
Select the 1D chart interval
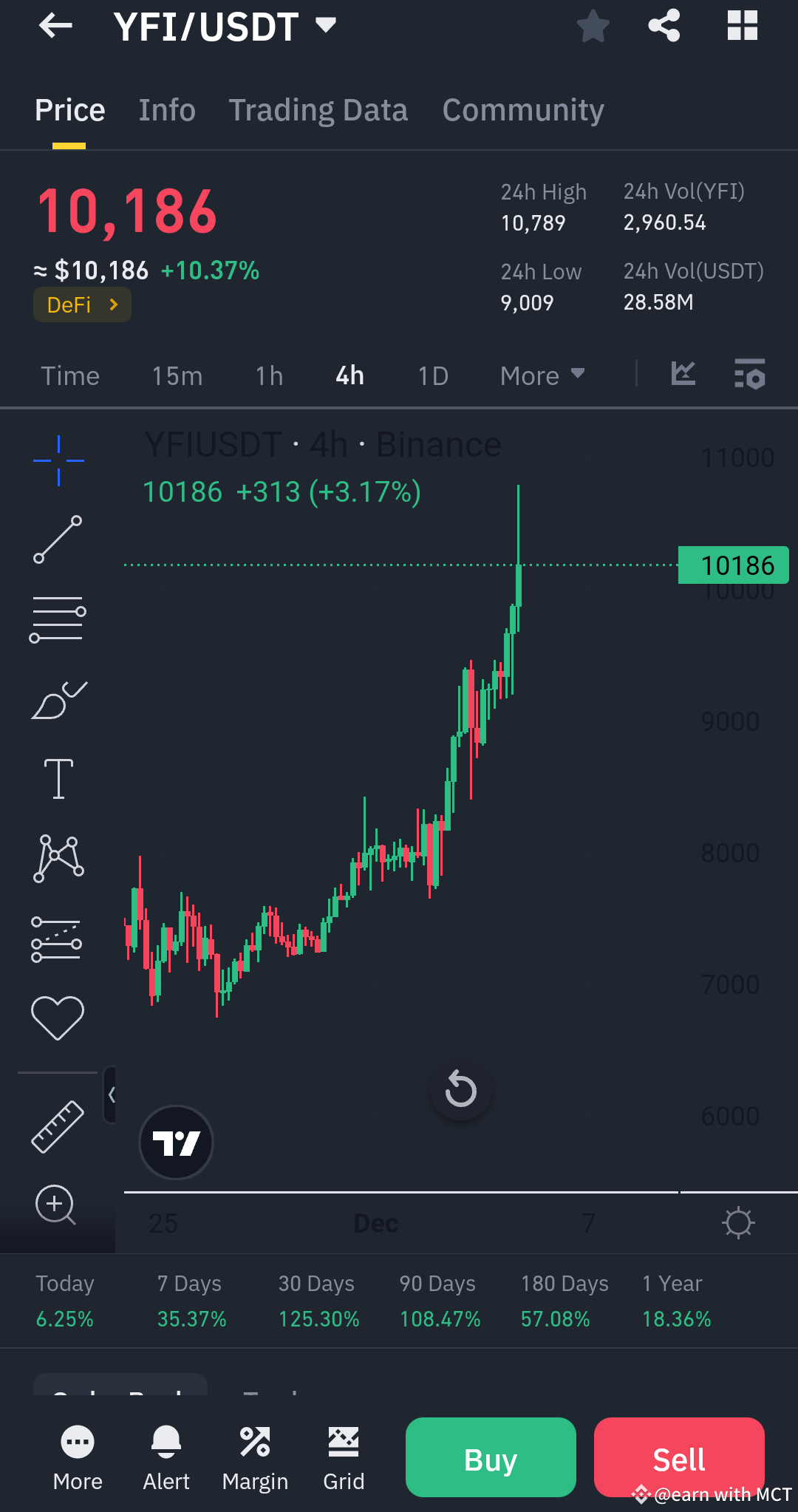(x=432, y=375)
